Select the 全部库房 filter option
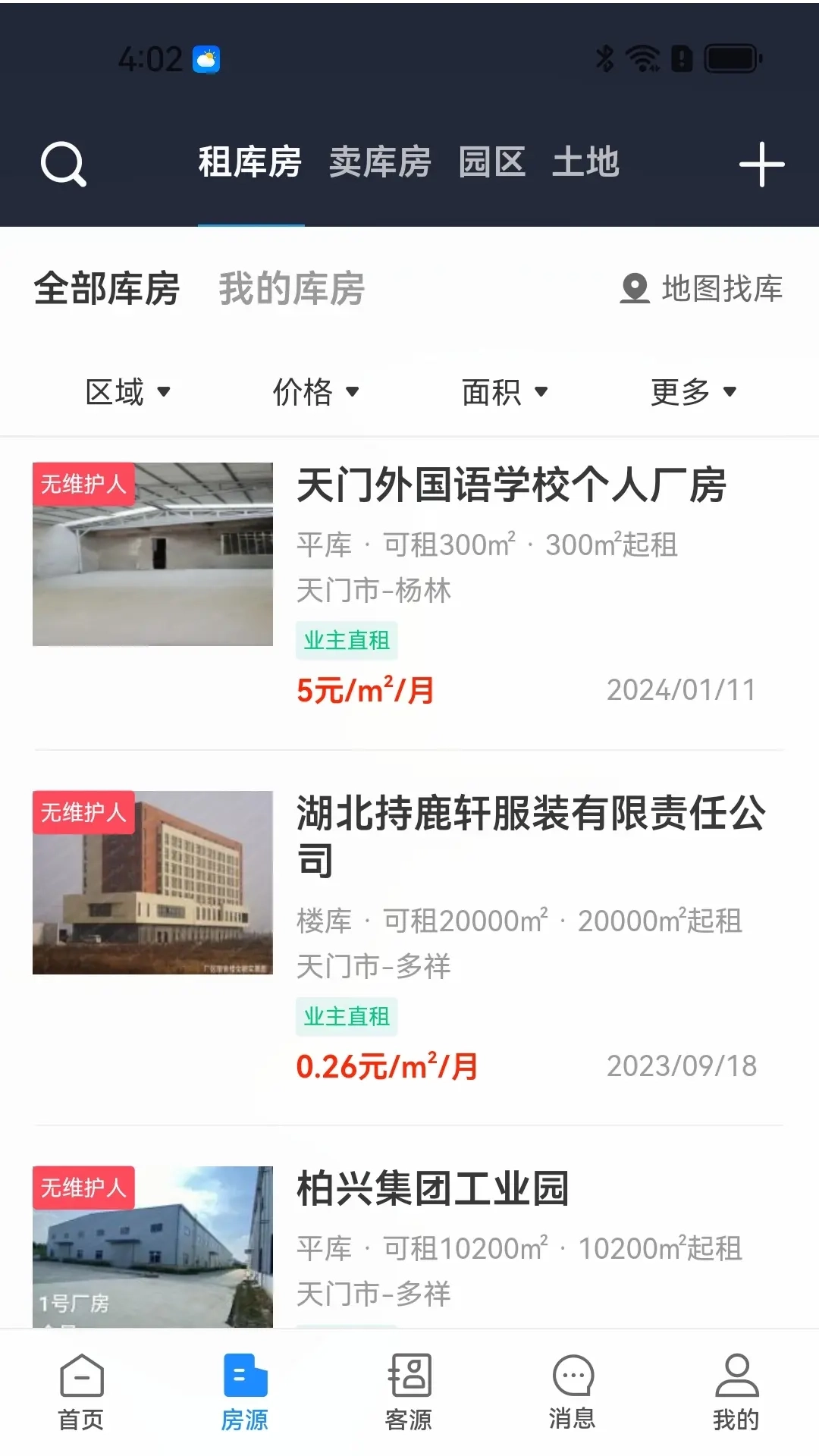The height and width of the screenshot is (1456, 819). (x=106, y=289)
